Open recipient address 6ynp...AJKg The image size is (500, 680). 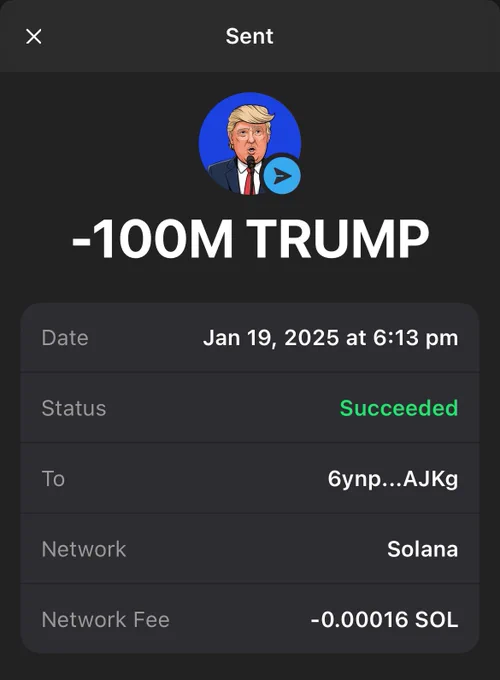point(392,479)
